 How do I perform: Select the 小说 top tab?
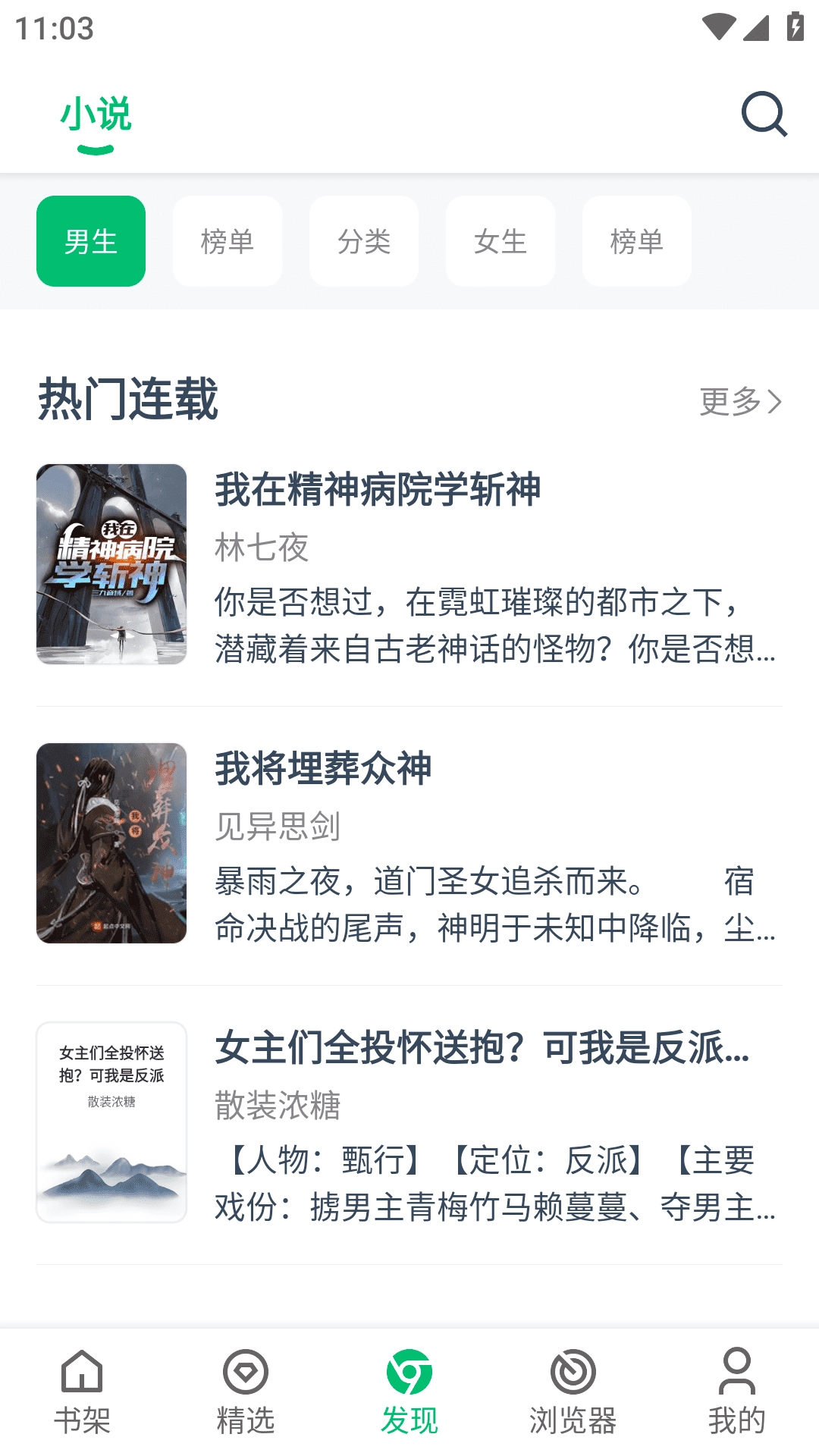click(96, 116)
